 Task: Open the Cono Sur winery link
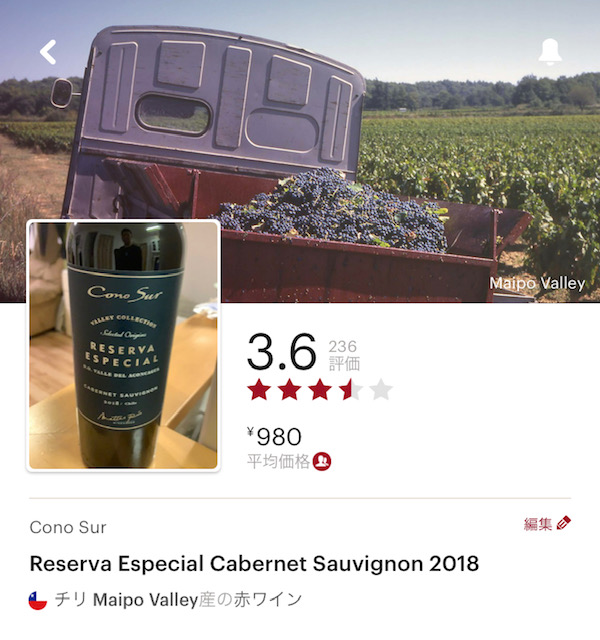[68, 527]
